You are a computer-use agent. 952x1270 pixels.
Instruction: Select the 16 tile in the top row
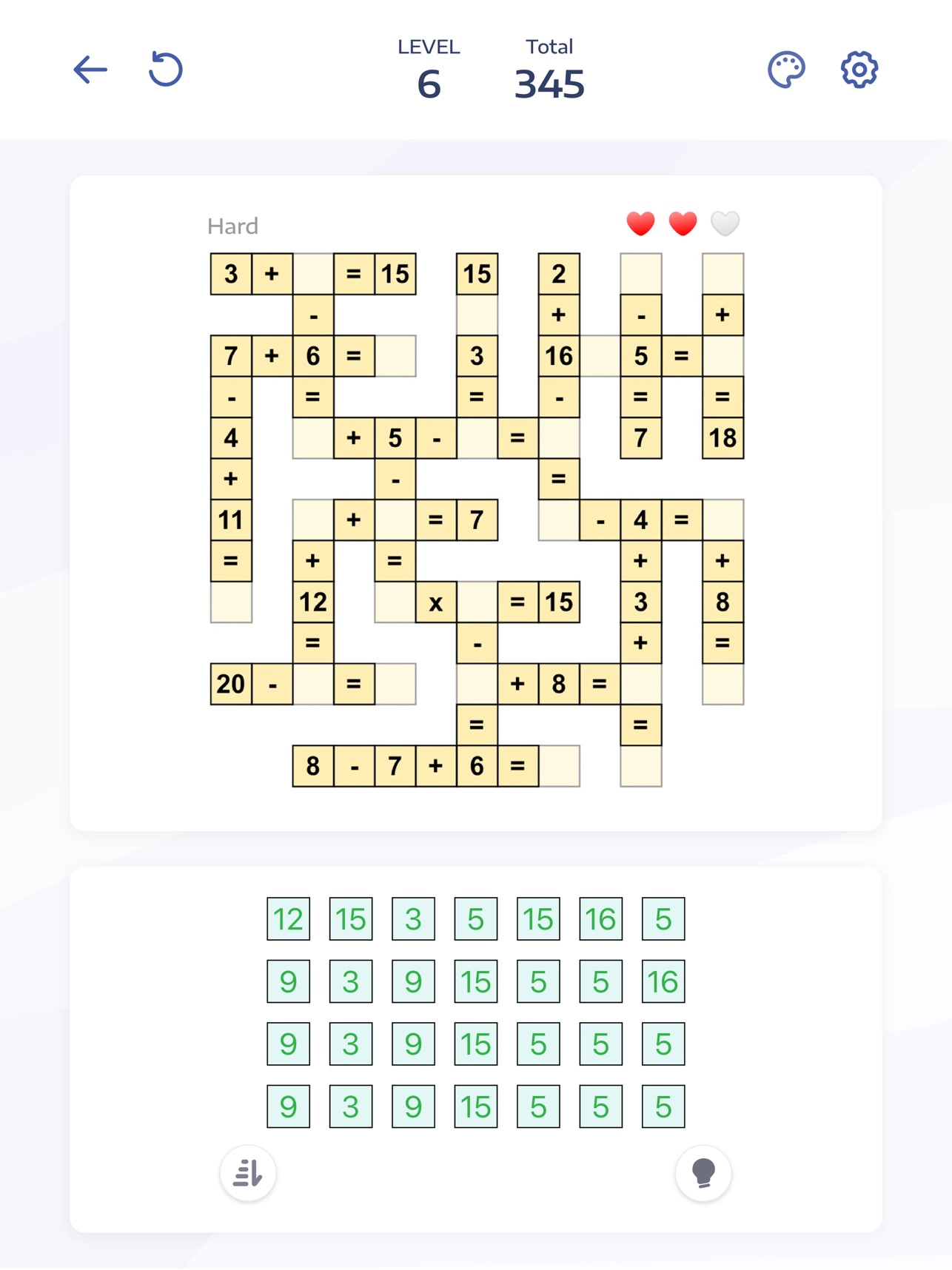pos(600,919)
